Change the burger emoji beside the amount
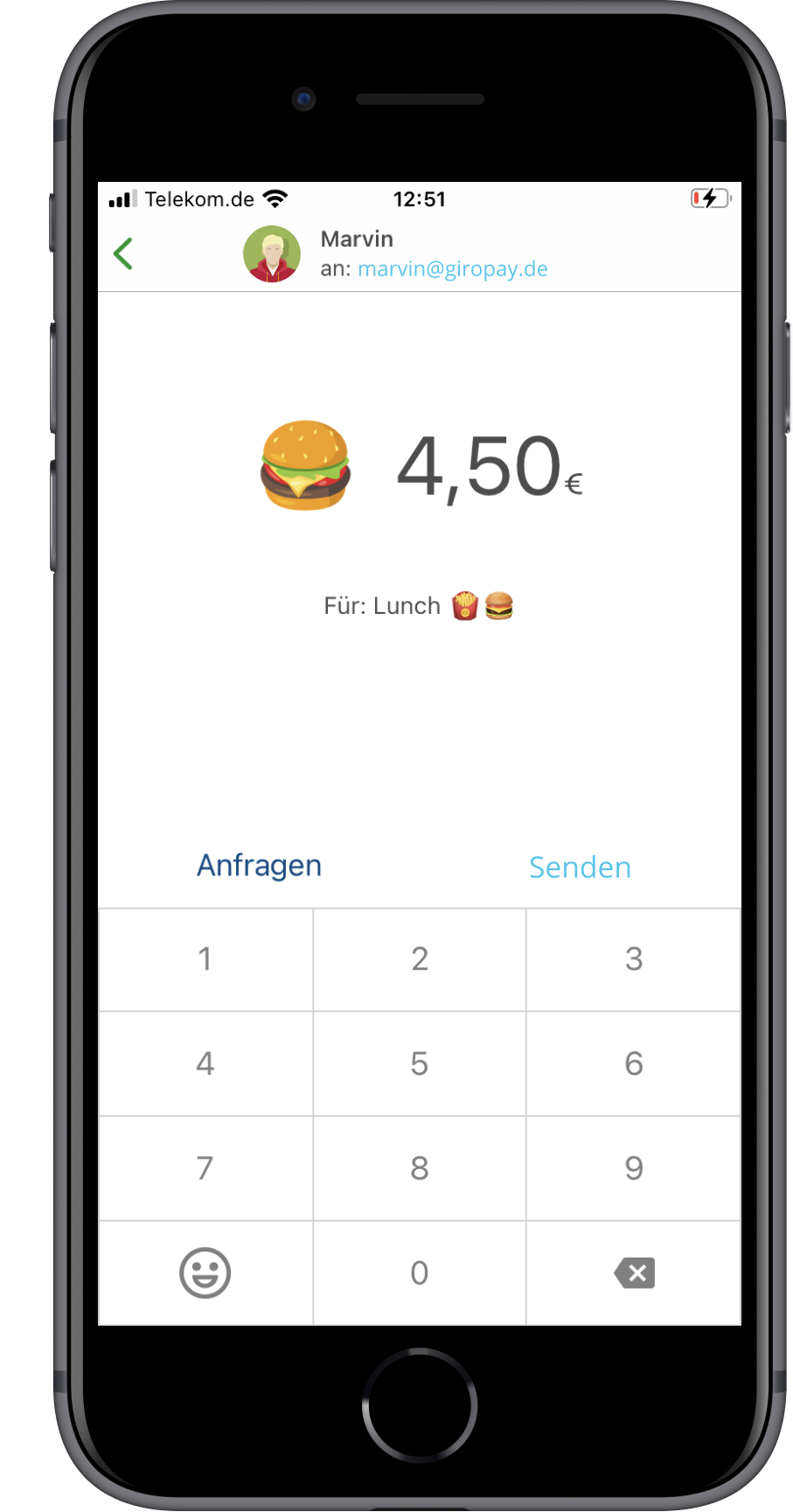Screen dimensions: 793x1512 tap(305, 465)
